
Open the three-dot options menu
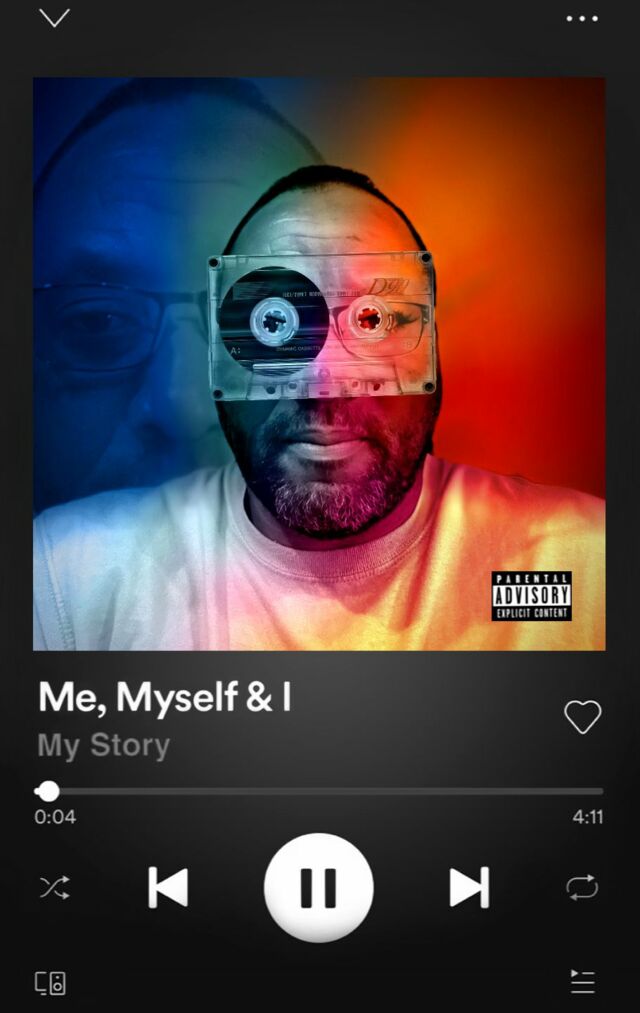582,18
